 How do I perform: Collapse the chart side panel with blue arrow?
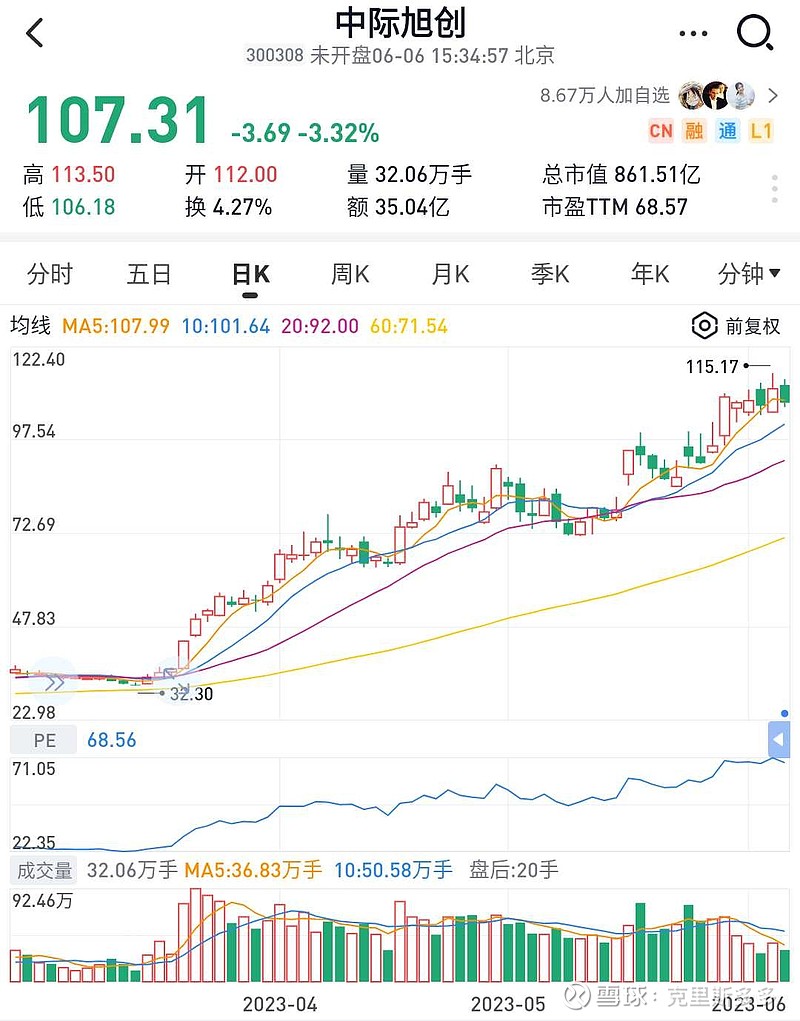779,739
